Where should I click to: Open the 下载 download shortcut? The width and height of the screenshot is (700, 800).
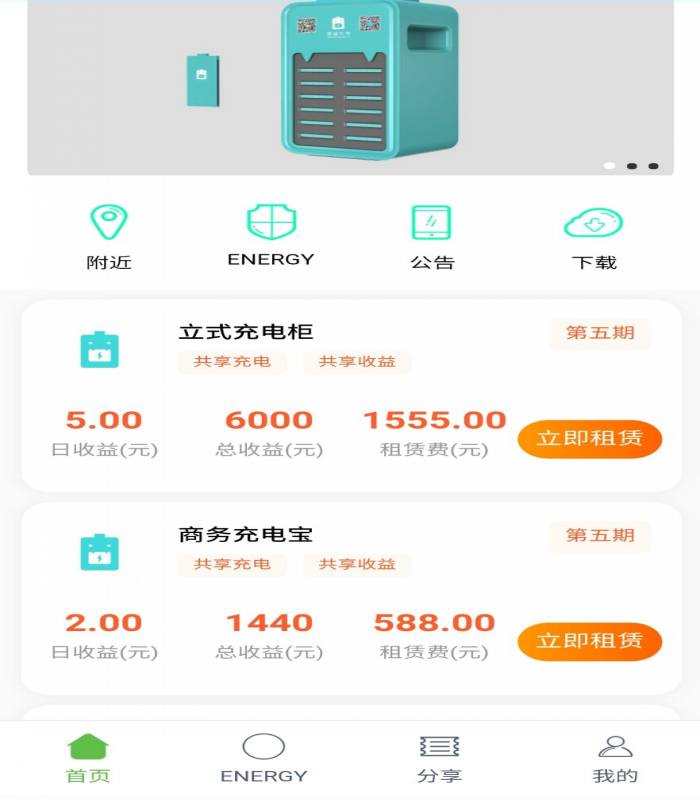(x=594, y=237)
